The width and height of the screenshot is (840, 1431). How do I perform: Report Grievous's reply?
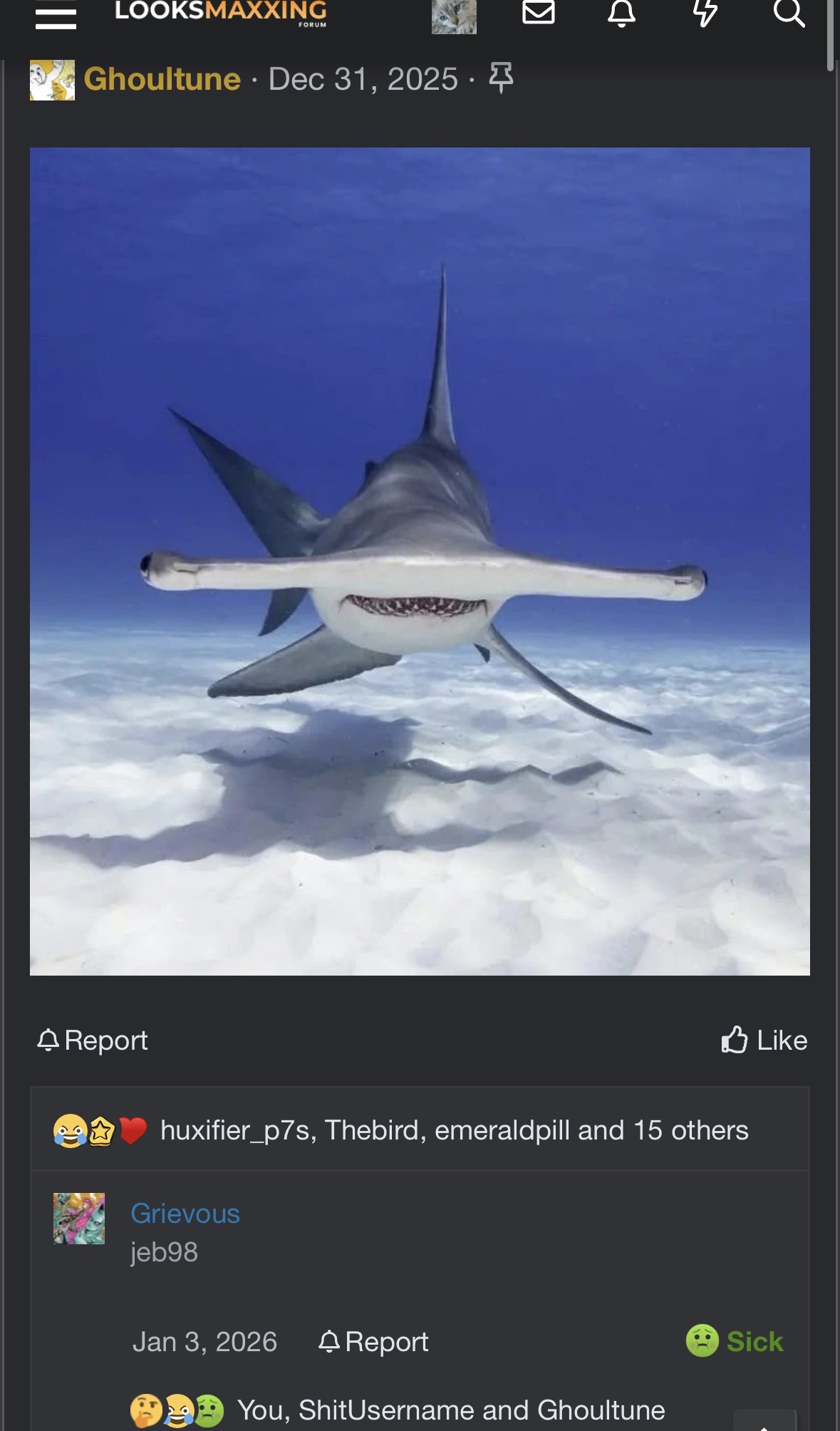(374, 1342)
